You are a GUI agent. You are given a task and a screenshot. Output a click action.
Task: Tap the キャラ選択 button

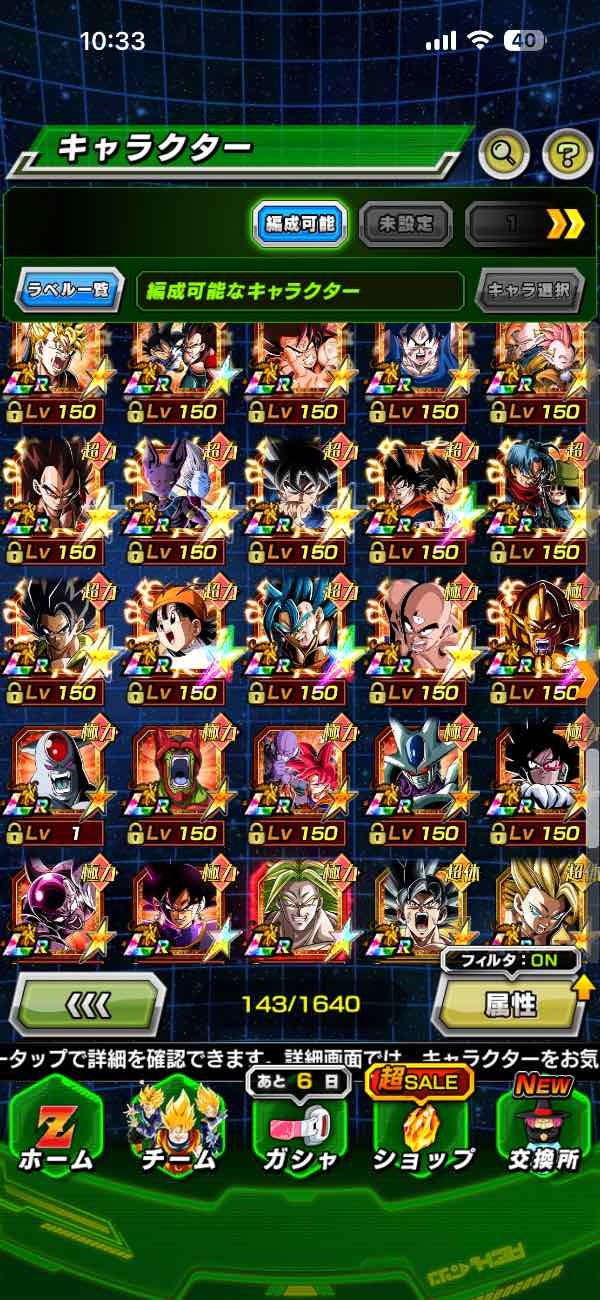click(x=529, y=291)
